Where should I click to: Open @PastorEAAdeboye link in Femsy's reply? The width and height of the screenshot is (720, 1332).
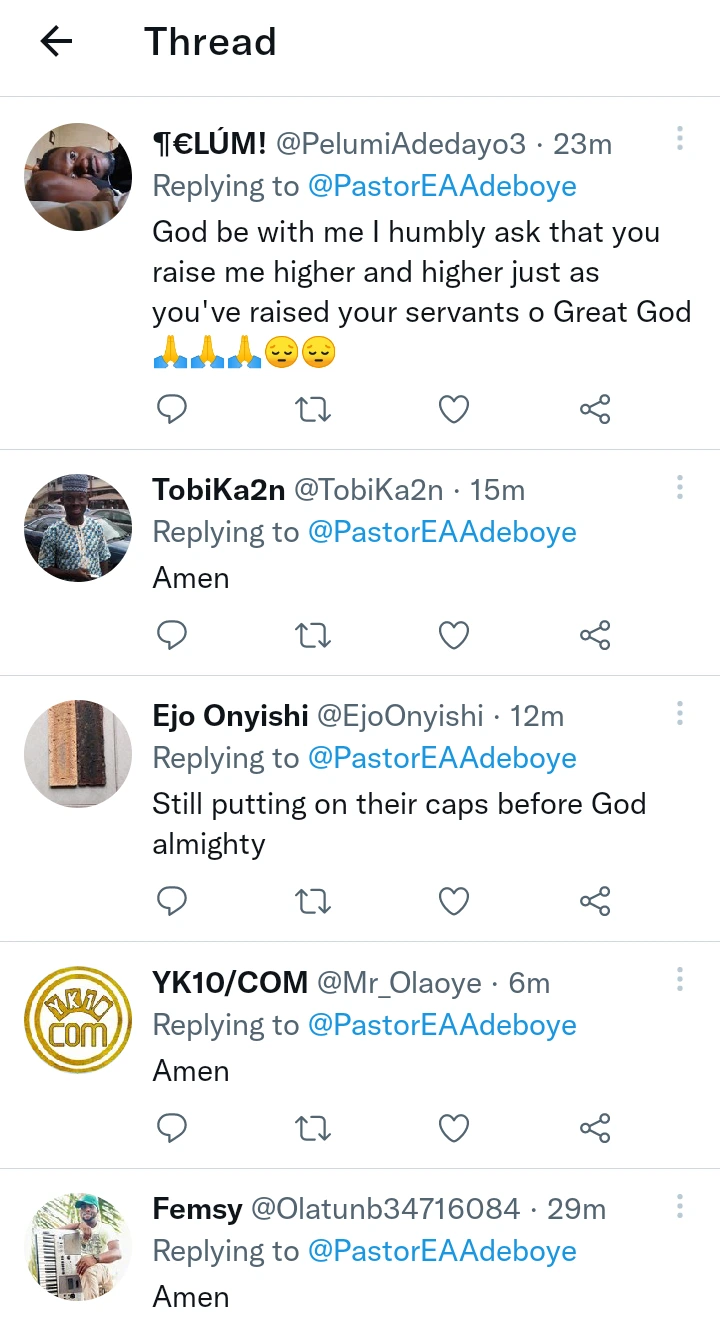[x=442, y=1251]
